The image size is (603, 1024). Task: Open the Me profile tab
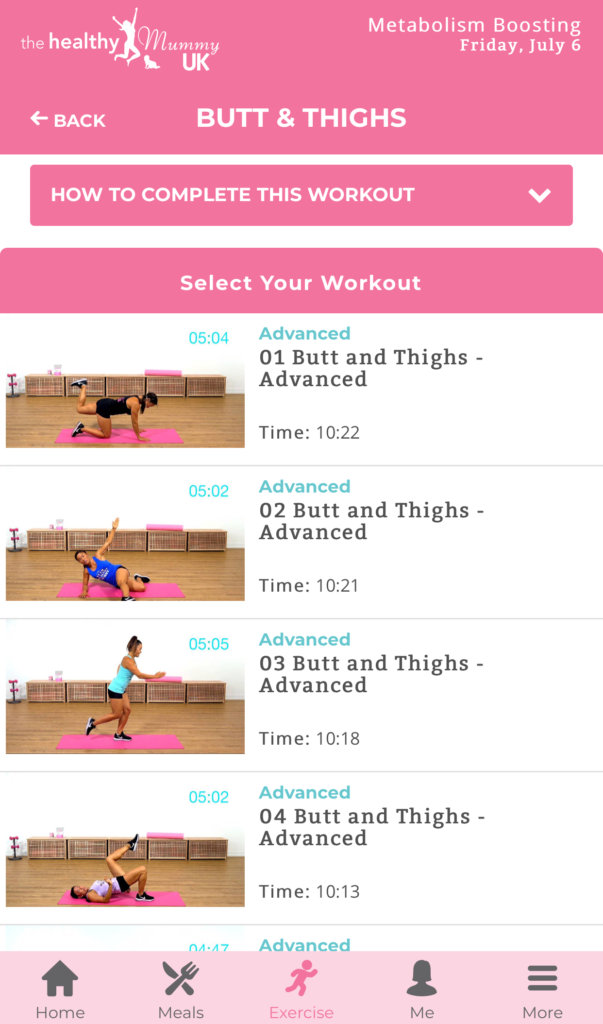click(x=422, y=990)
